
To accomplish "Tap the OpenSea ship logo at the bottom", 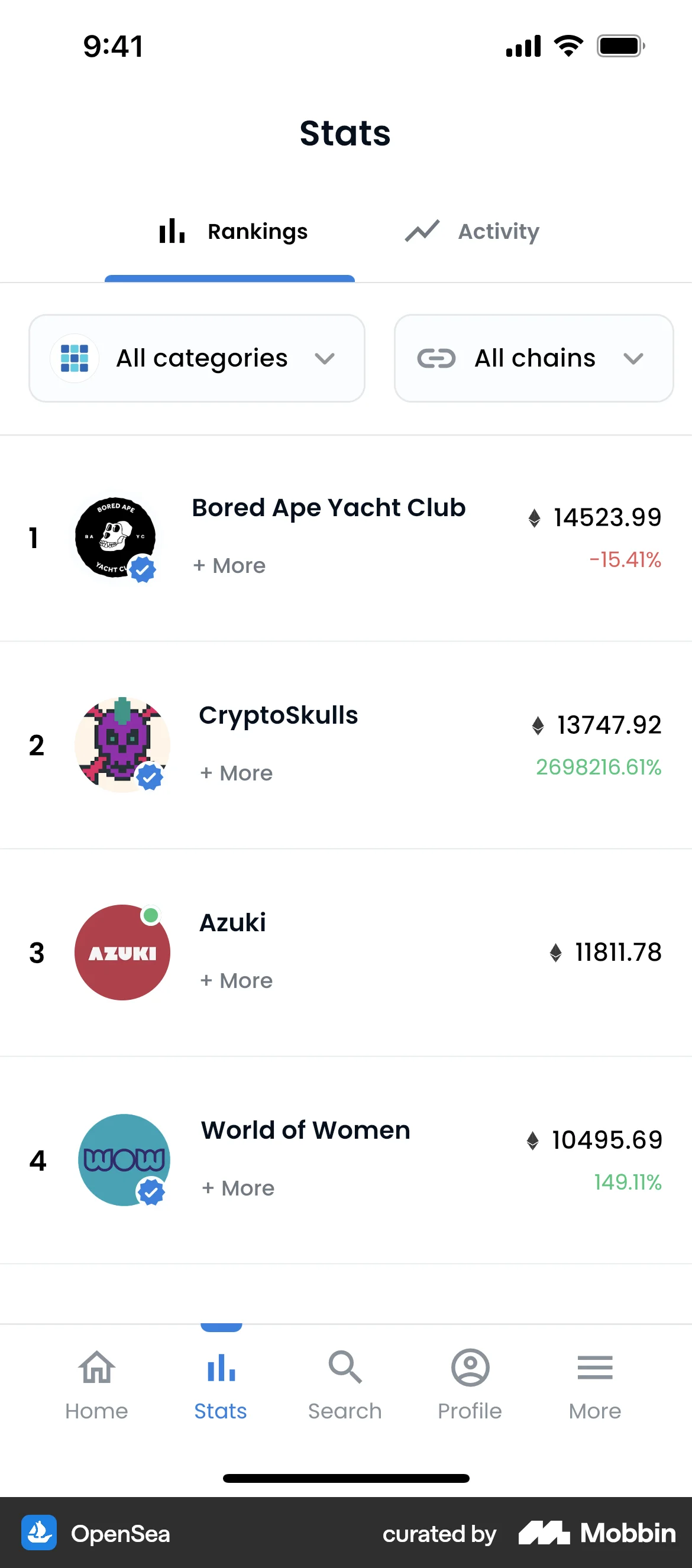I will click(x=39, y=1533).
